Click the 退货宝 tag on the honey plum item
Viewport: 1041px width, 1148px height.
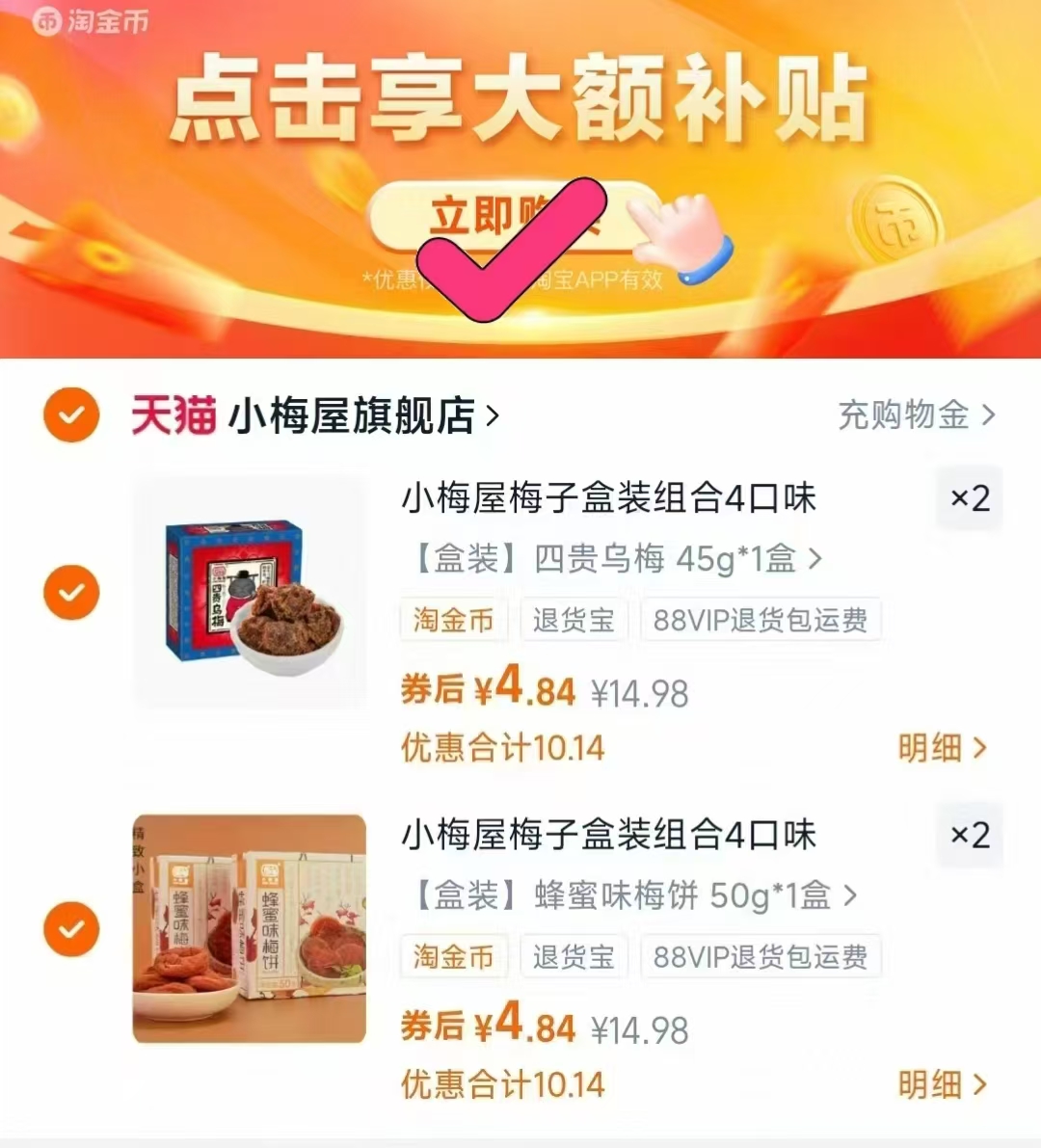coord(574,956)
